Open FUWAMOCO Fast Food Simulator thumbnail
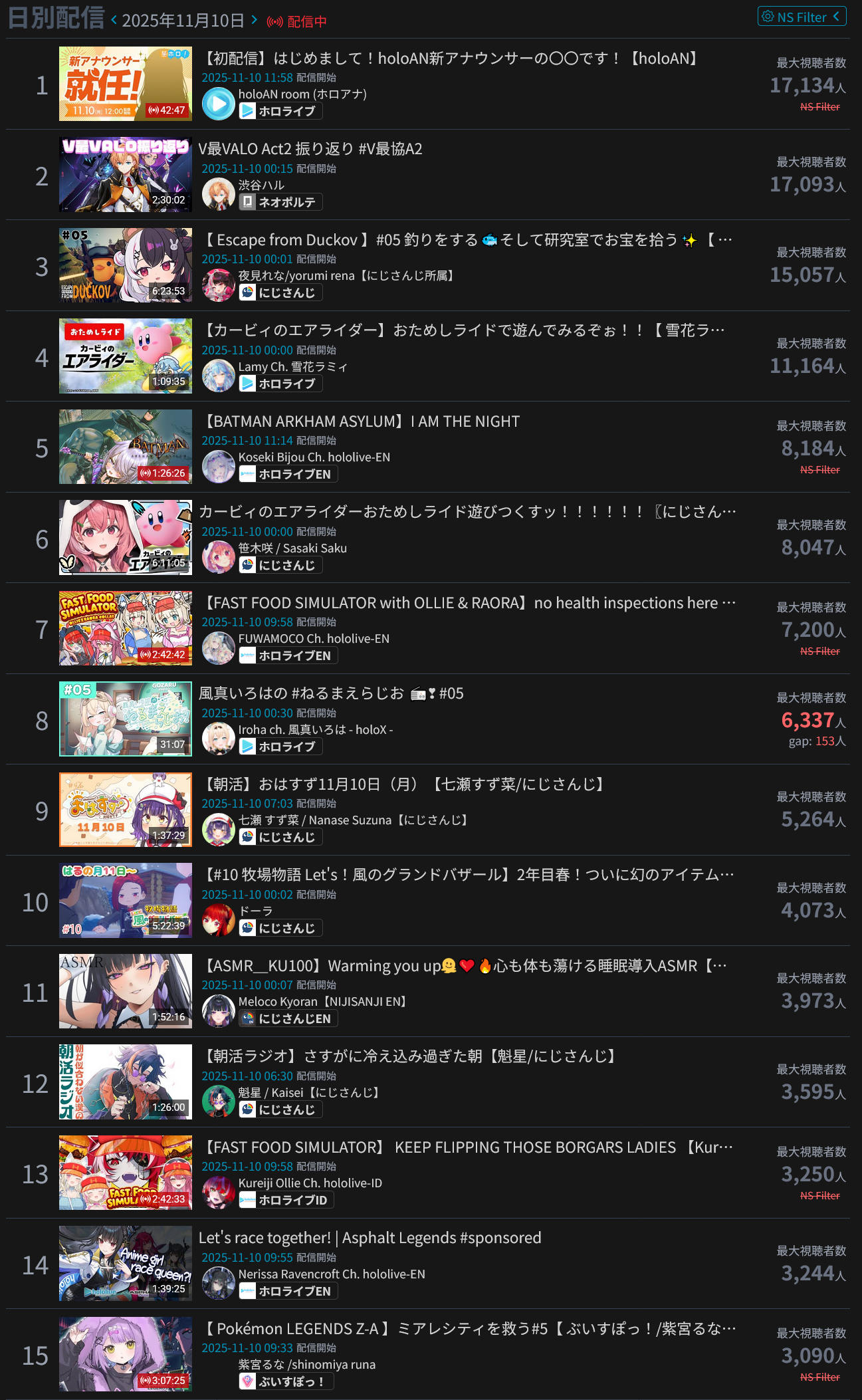Image resolution: width=862 pixels, height=1400 pixels. click(126, 628)
